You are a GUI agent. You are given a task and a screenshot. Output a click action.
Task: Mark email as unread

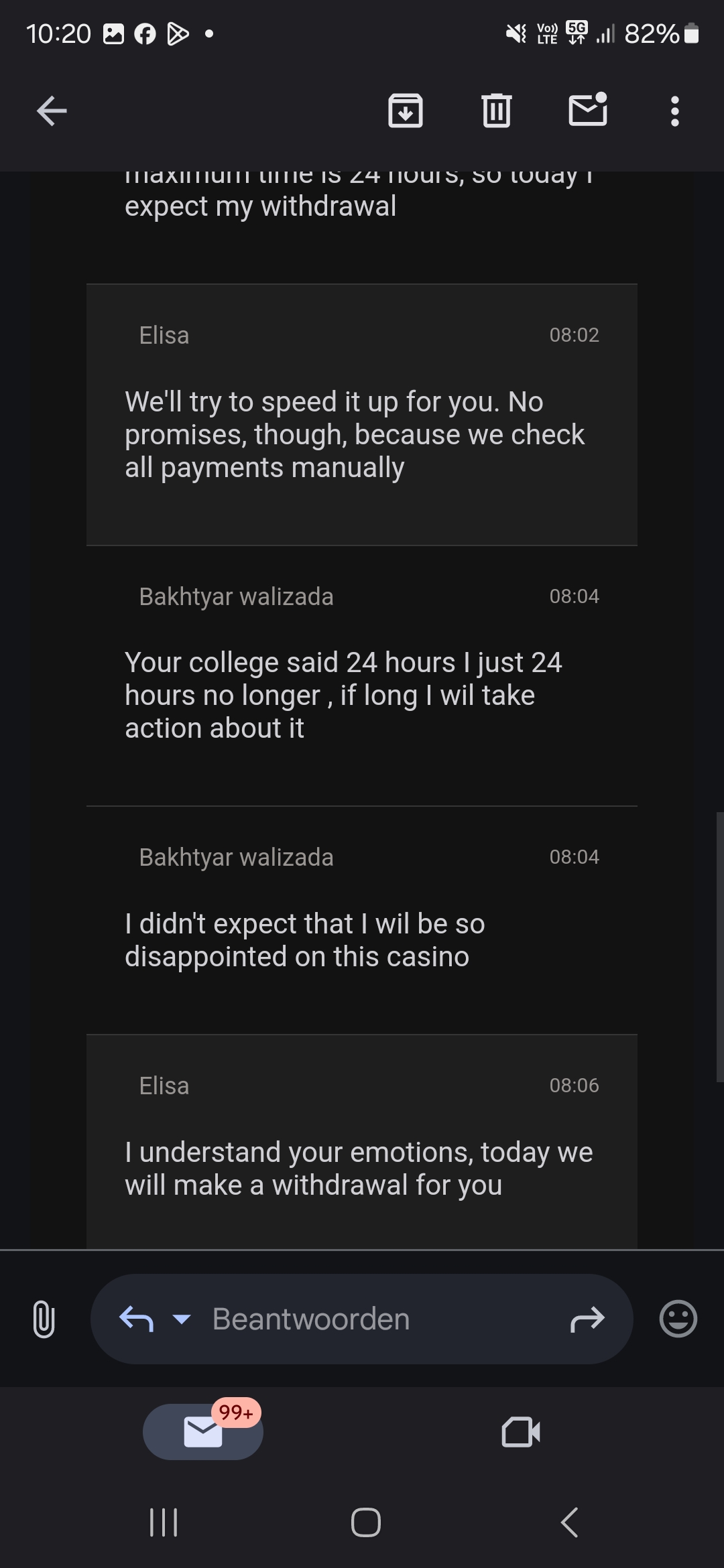[x=588, y=110]
